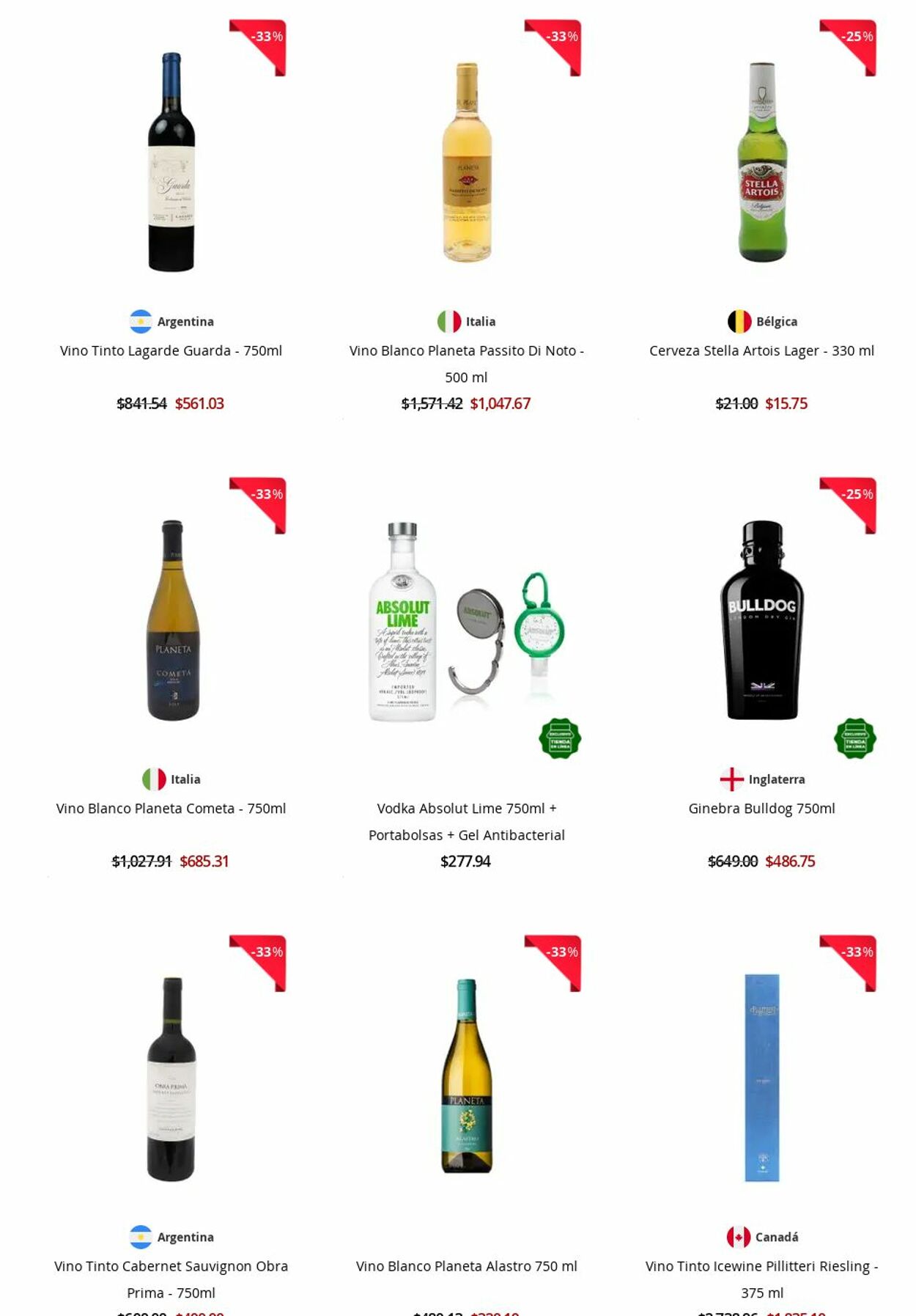Open Vodka Absolut Lime bundle
The width and height of the screenshot is (916, 1316).
466,809
